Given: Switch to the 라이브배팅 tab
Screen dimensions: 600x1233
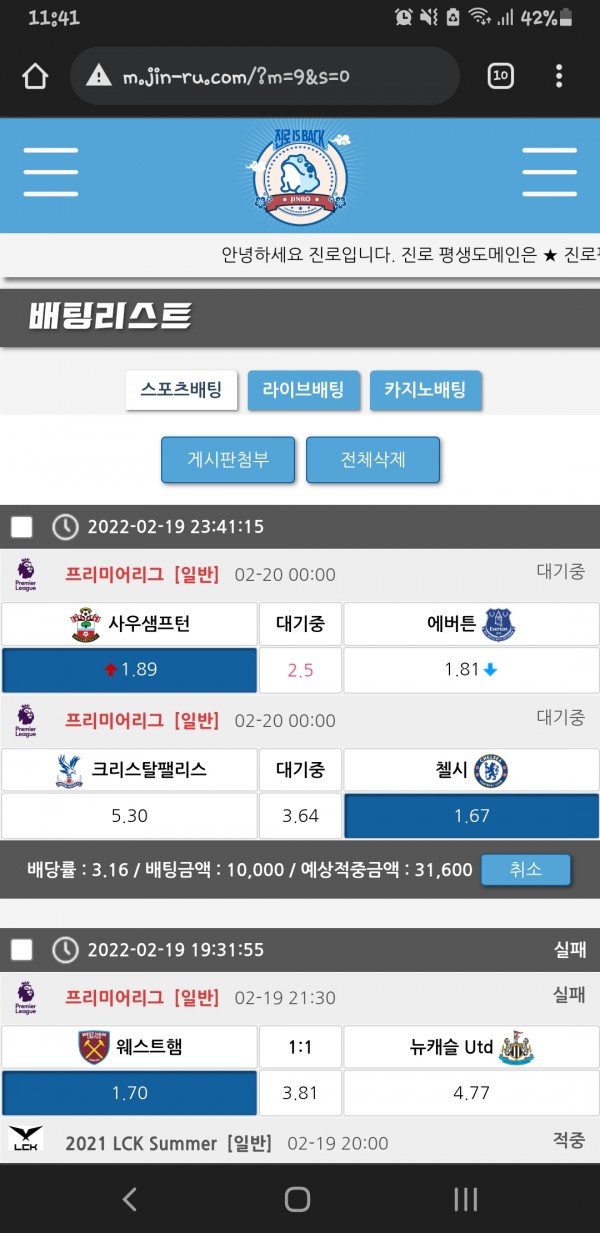Looking at the screenshot, I should (x=303, y=390).
